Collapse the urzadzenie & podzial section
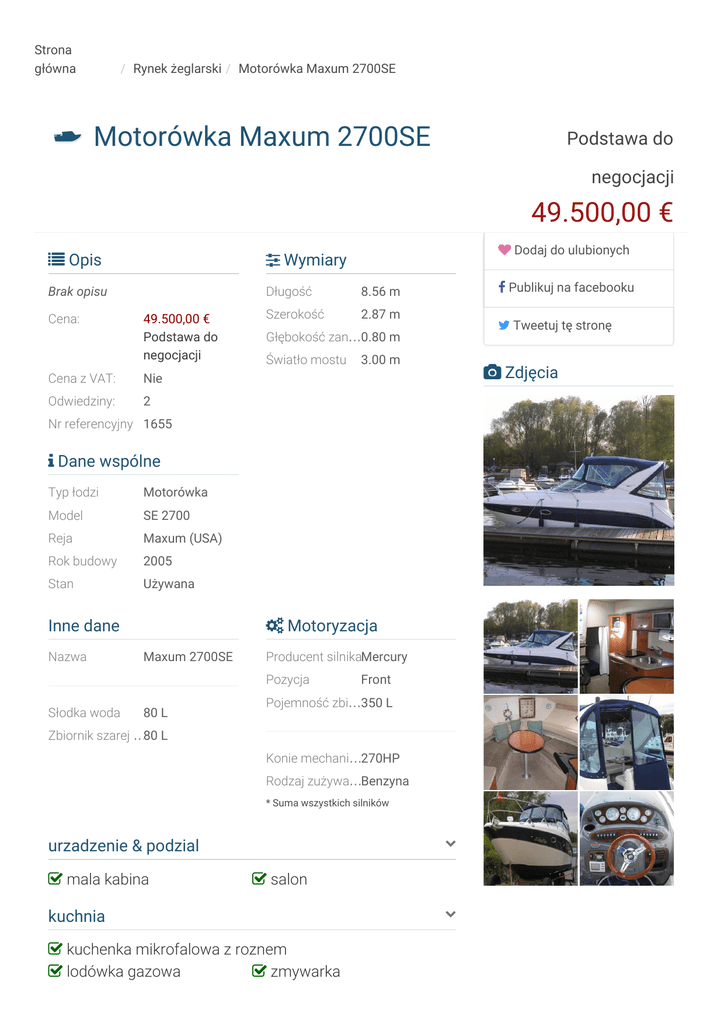The height and width of the screenshot is (1024, 724). [x=450, y=844]
